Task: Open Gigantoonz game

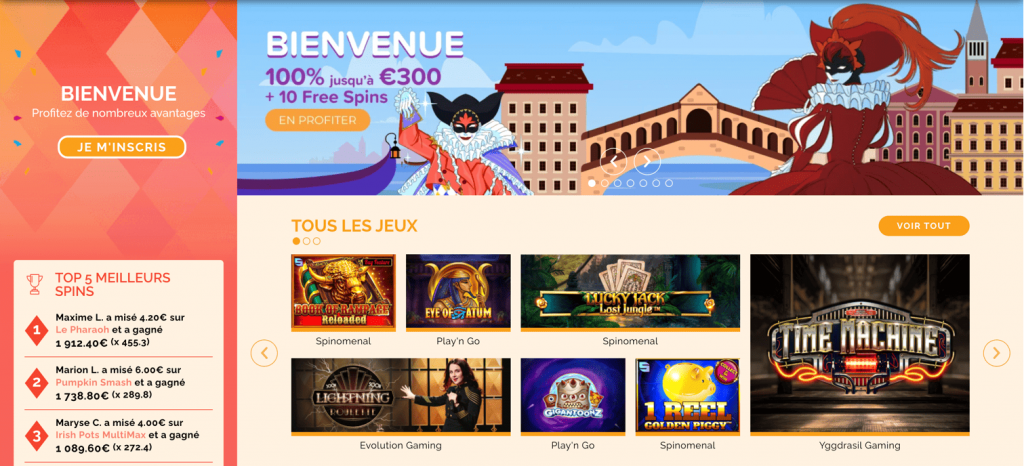Action: tap(573, 395)
